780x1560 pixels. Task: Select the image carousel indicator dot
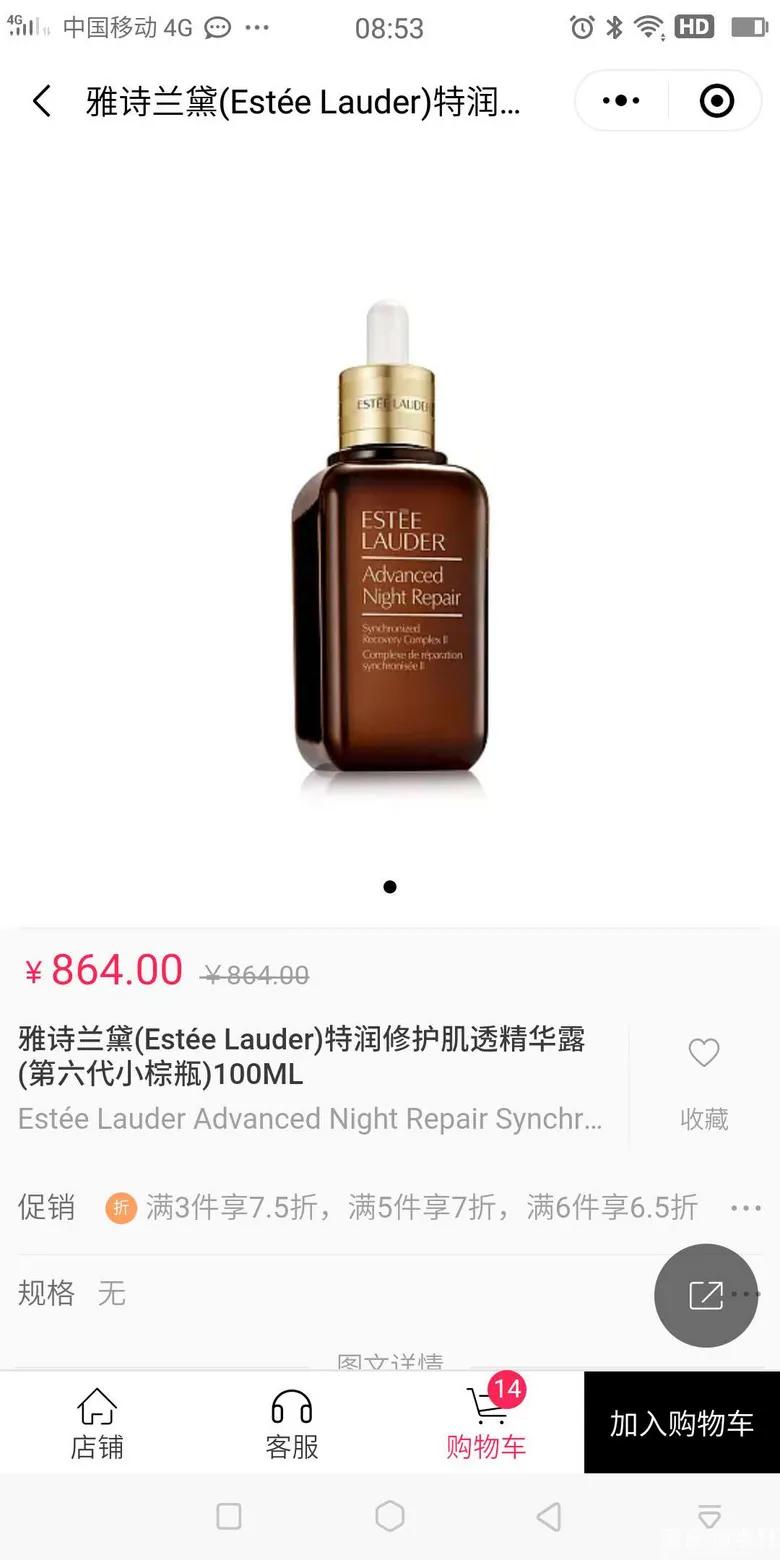coord(390,886)
